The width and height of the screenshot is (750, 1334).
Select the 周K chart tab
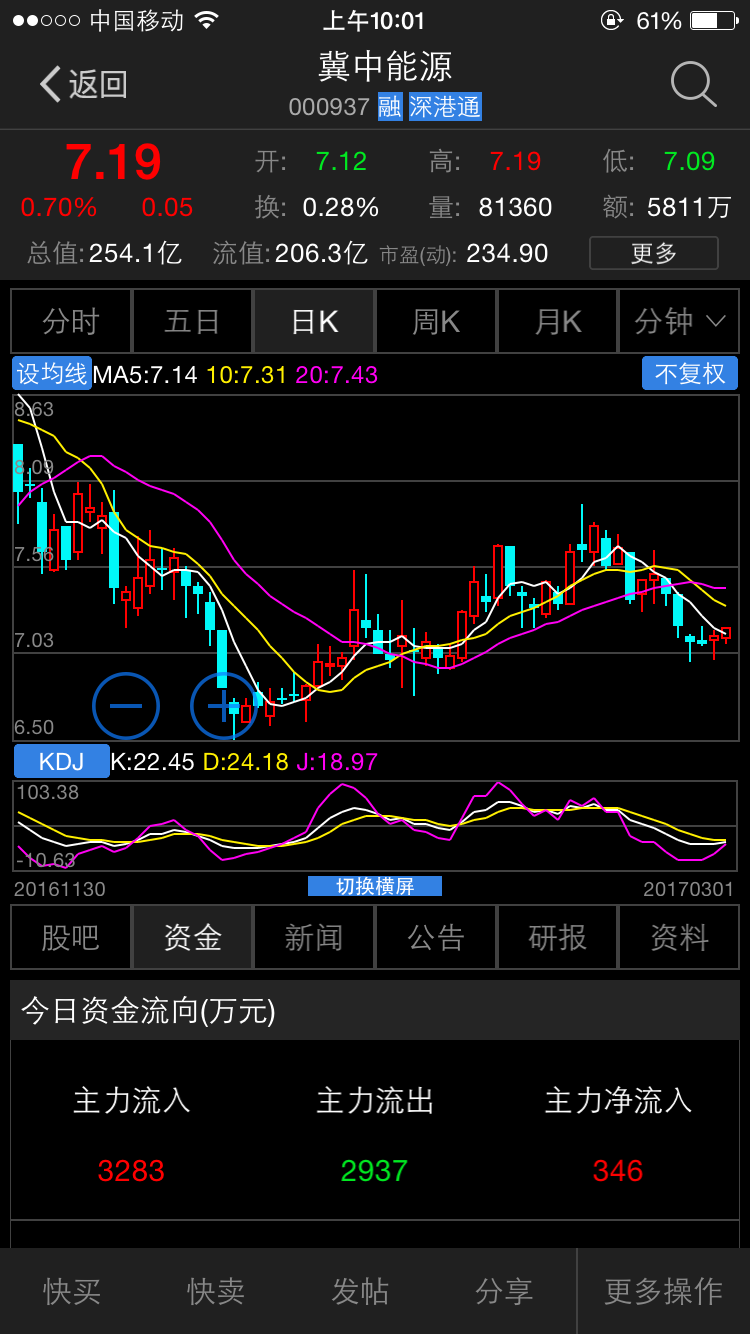click(436, 321)
